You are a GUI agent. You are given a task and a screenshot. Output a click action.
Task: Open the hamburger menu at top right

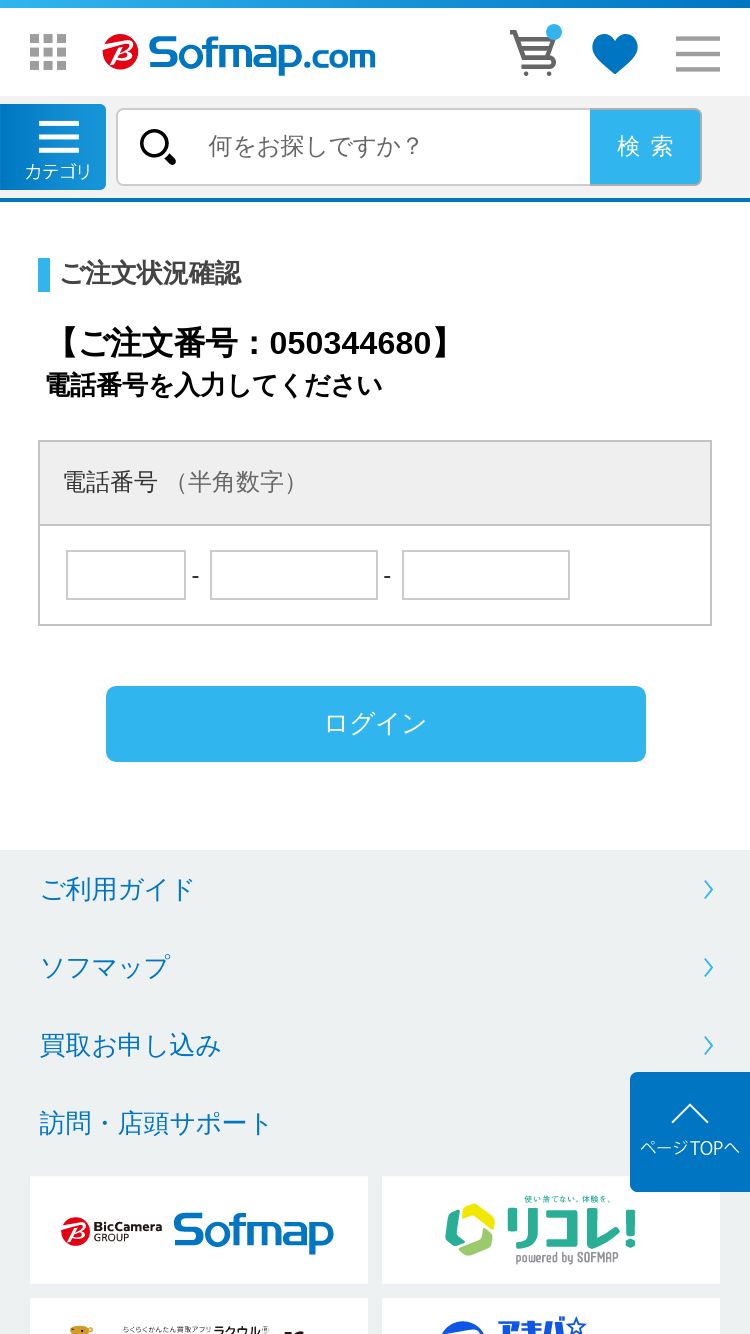(x=697, y=53)
